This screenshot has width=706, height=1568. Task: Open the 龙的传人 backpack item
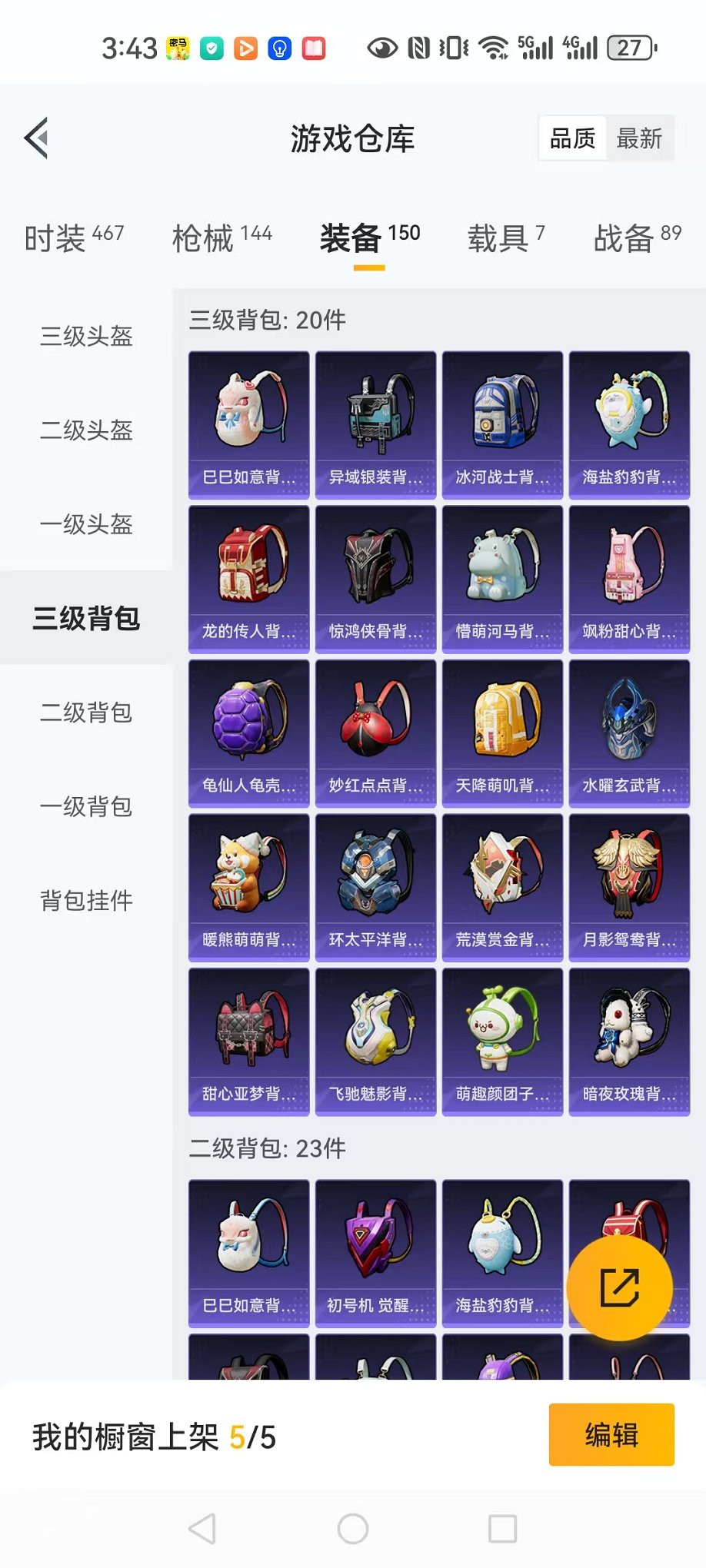coord(248,578)
